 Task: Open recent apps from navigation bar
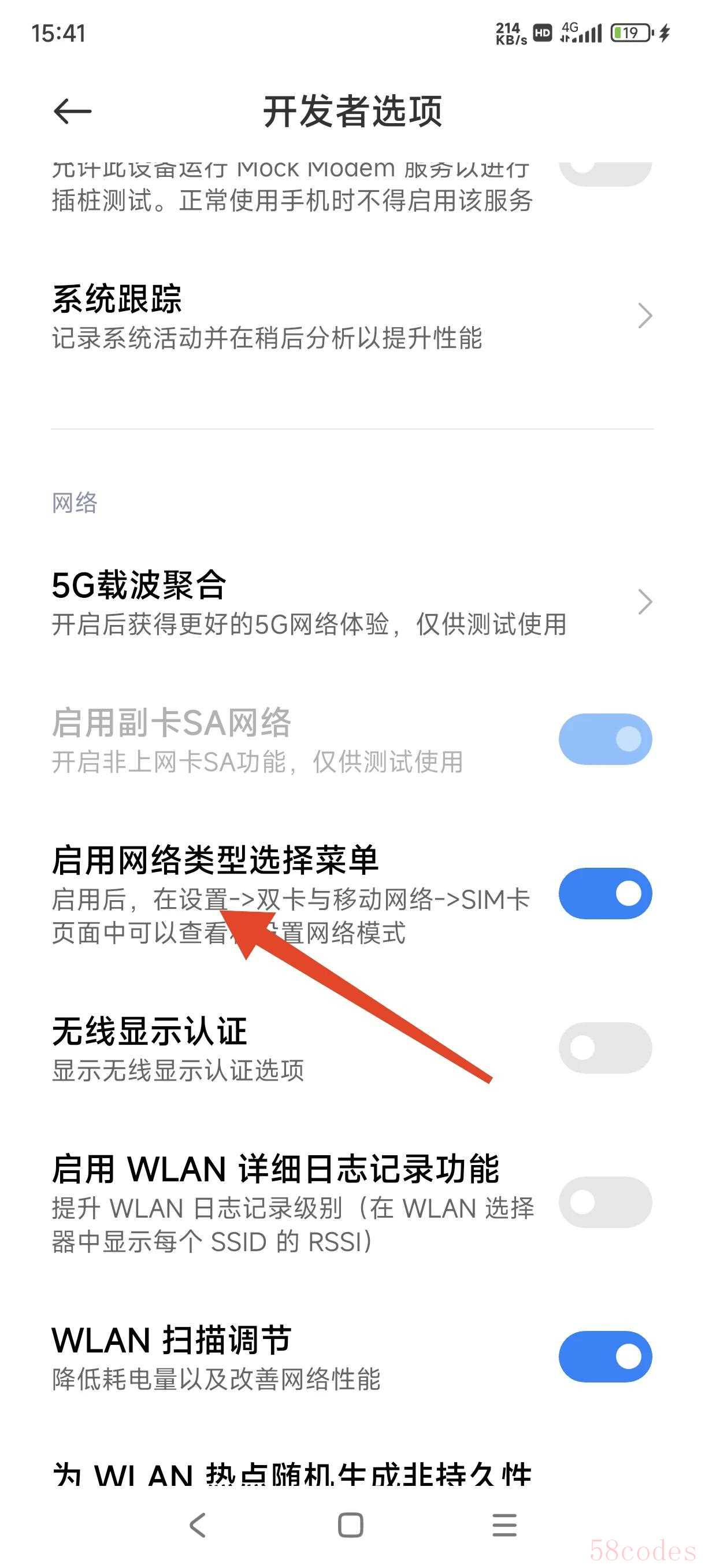pyautogui.click(x=504, y=1525)
